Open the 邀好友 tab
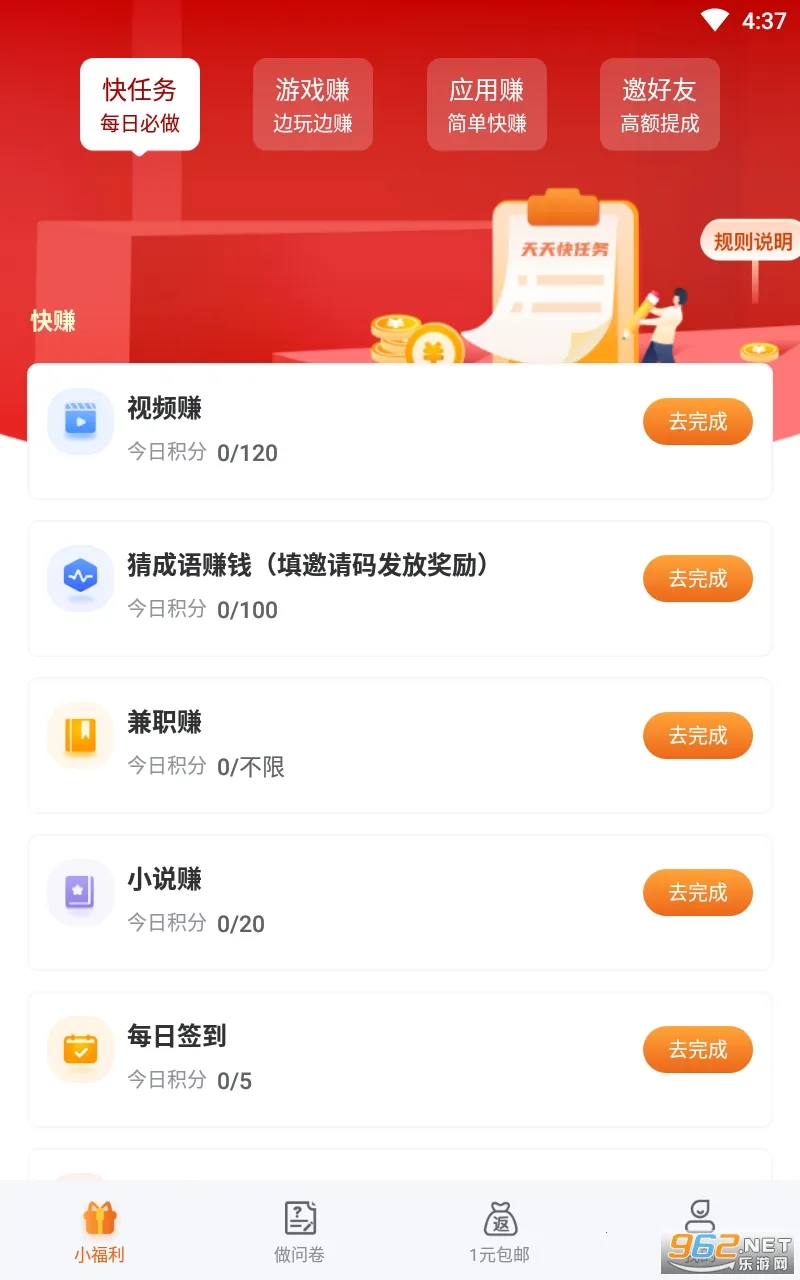The image size is (800, 1280). pos(660,103)
